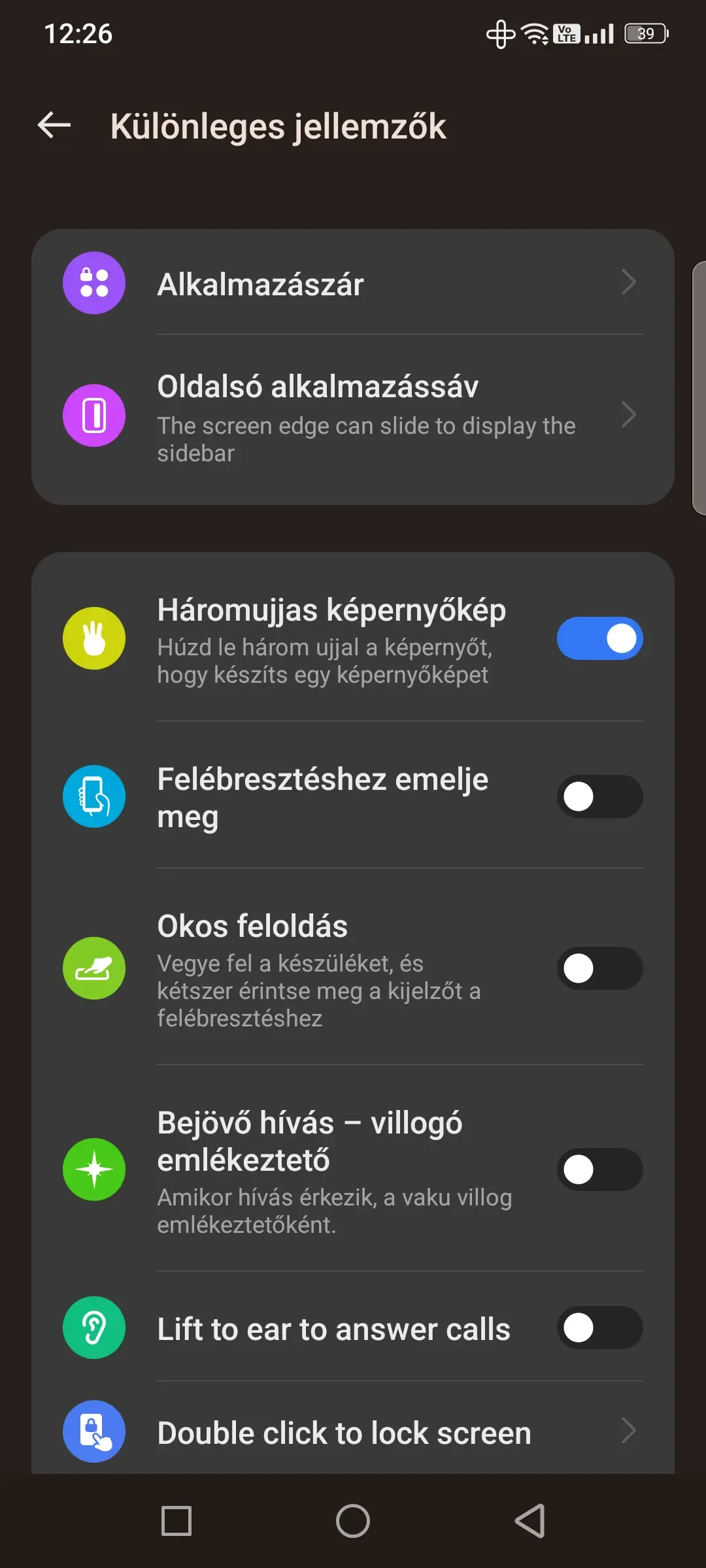Tap the system home button

353,1521
